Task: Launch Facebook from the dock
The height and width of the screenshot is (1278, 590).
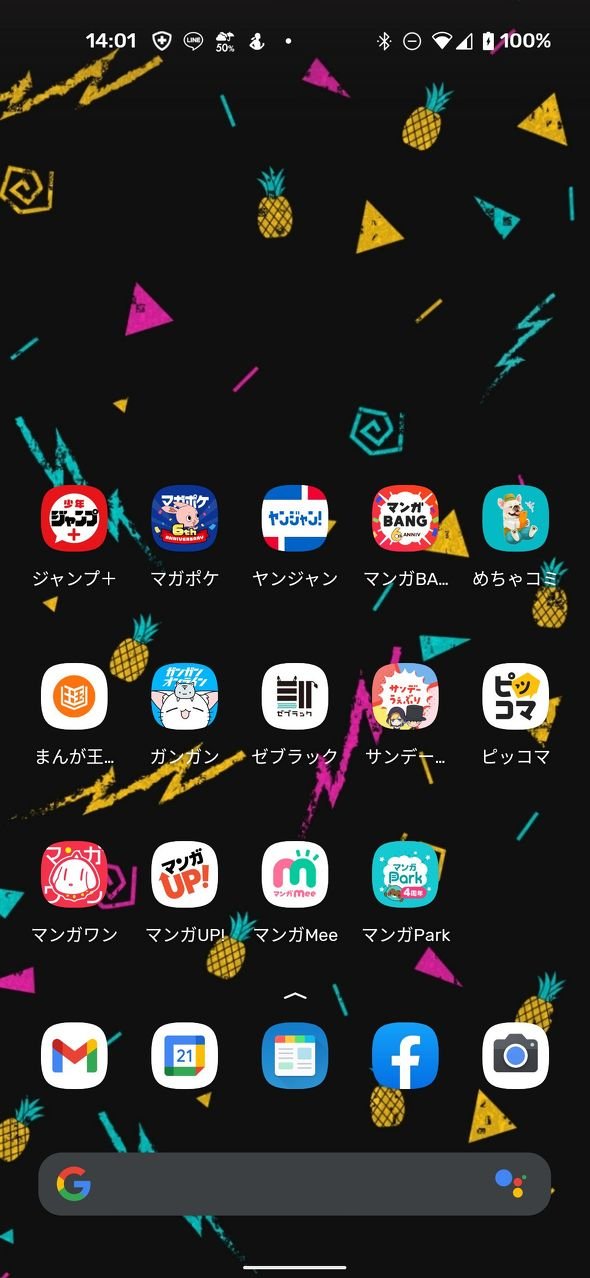Action: [x=405, y=1056]
